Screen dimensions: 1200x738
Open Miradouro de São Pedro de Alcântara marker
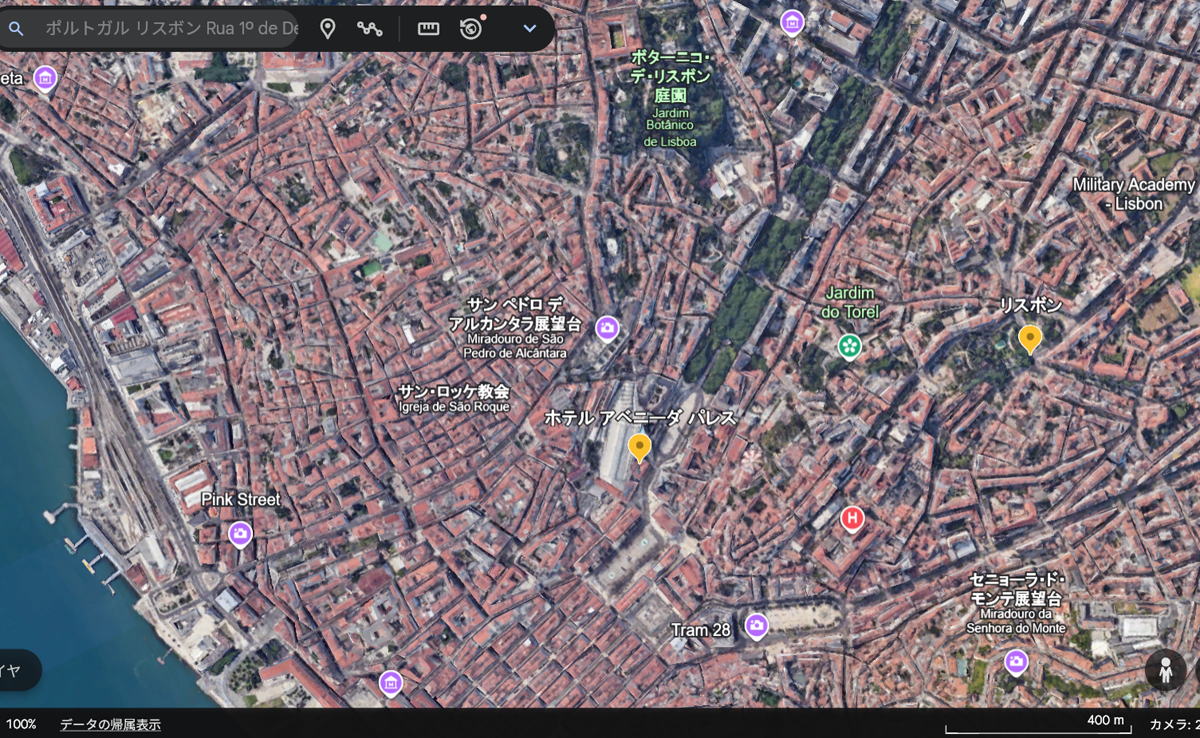tap(607, 327)
